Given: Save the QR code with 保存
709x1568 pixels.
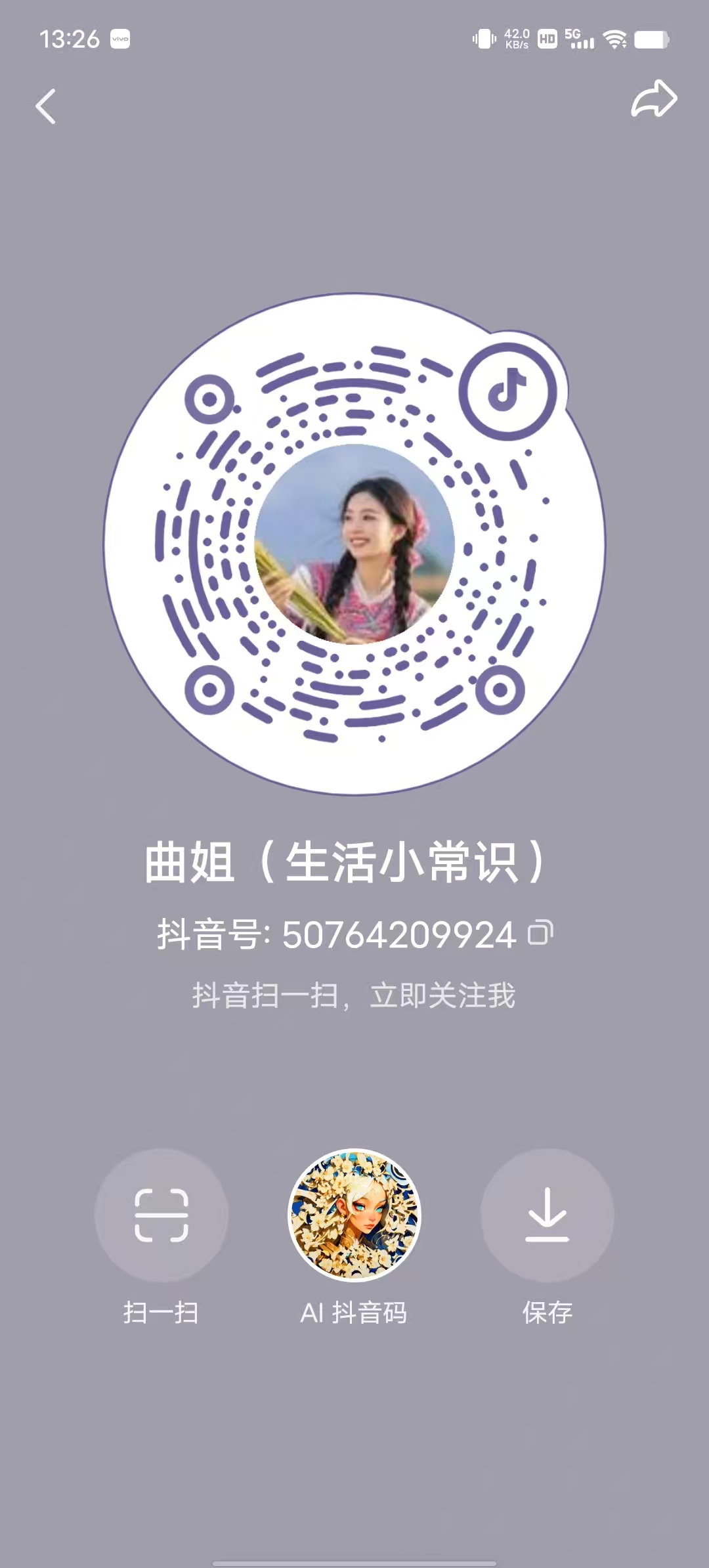Looking at the screenshot, I should click(547, 1215).
